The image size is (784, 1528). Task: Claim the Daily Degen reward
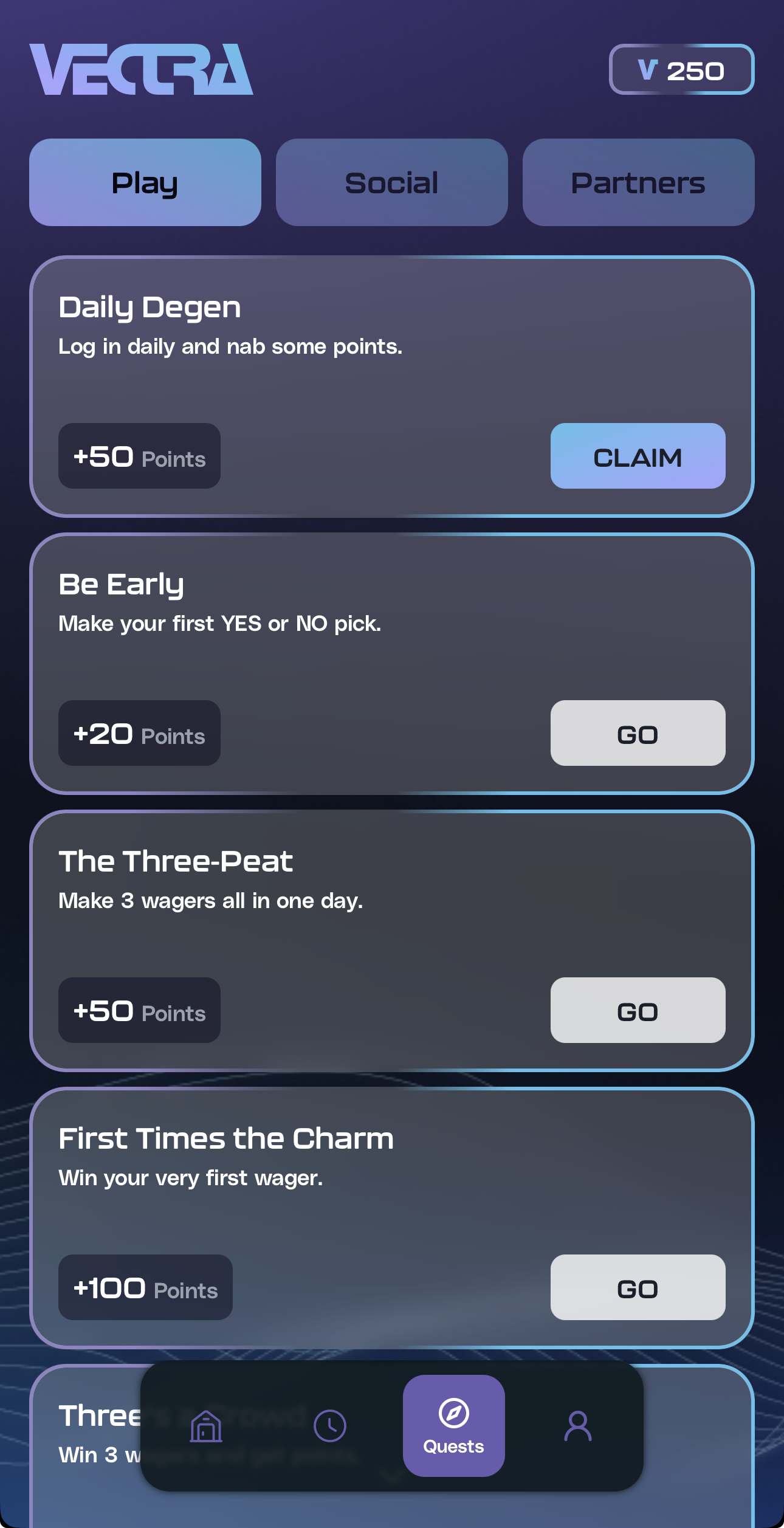[x=638, y=456]
